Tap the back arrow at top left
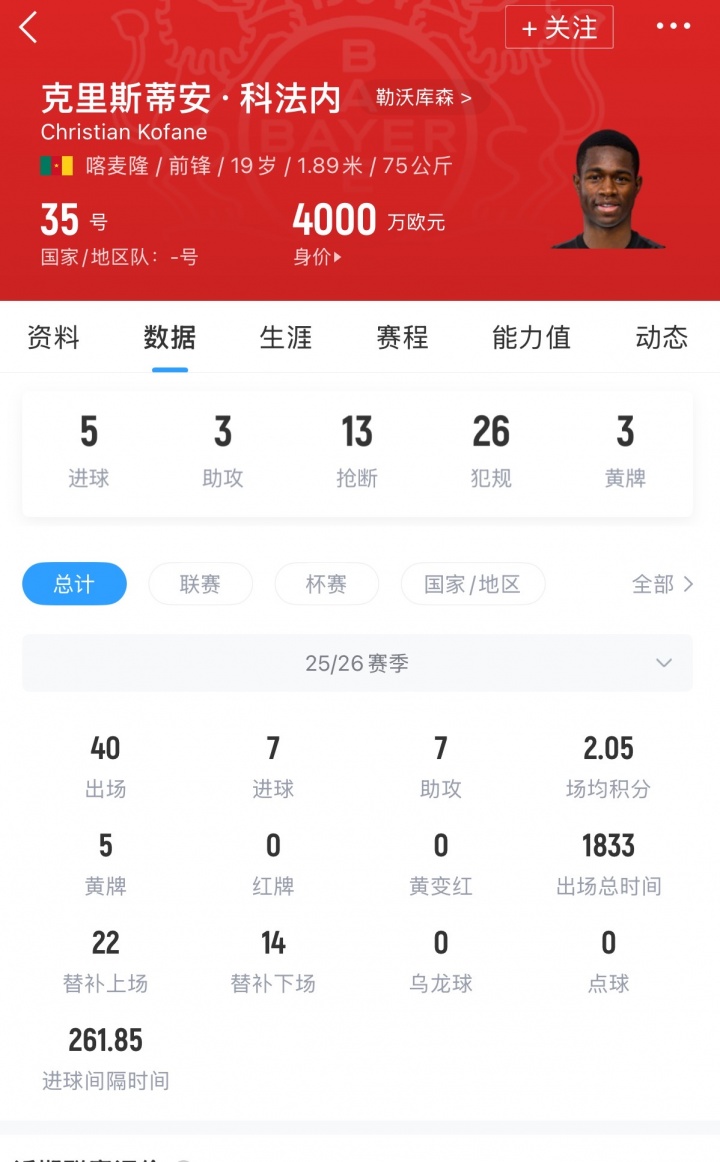The width and height of the screenshot is (720, 1162). [x=27, y=28]
